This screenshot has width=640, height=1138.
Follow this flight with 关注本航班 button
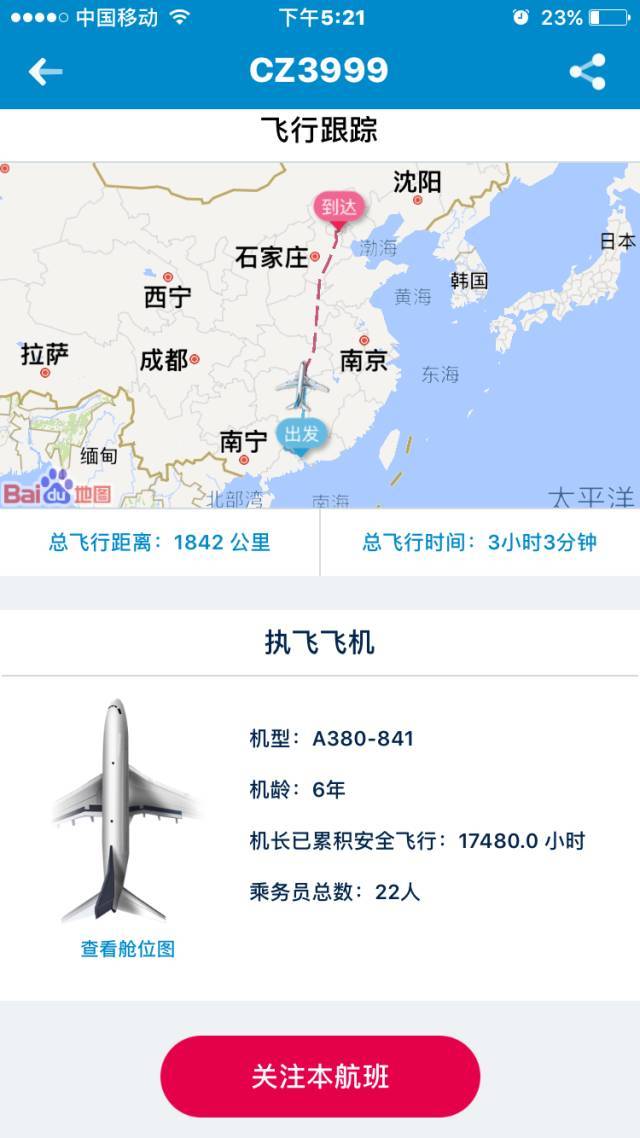pyautogui.click(x=320, y=1076)
